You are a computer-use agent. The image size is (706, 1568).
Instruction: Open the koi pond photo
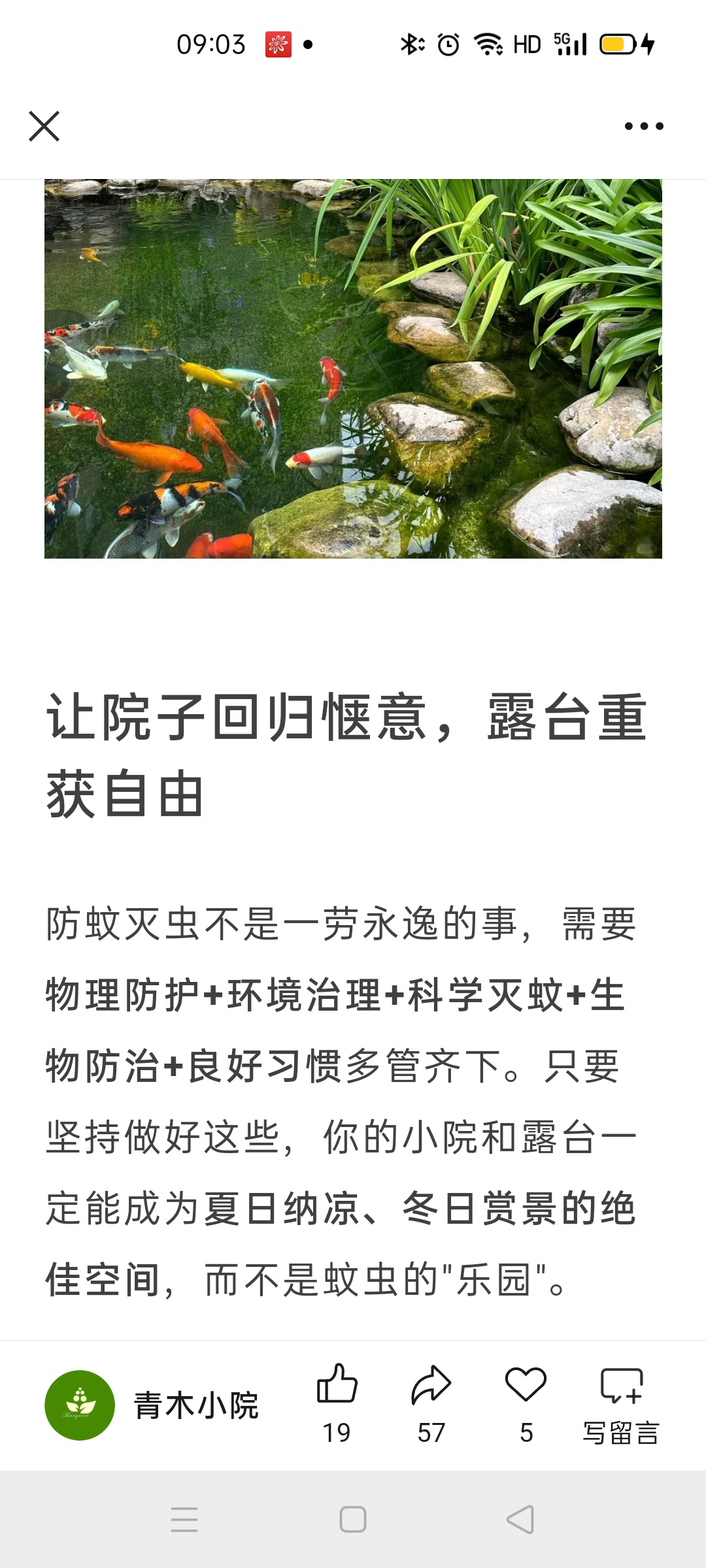[x=353, y=368]
